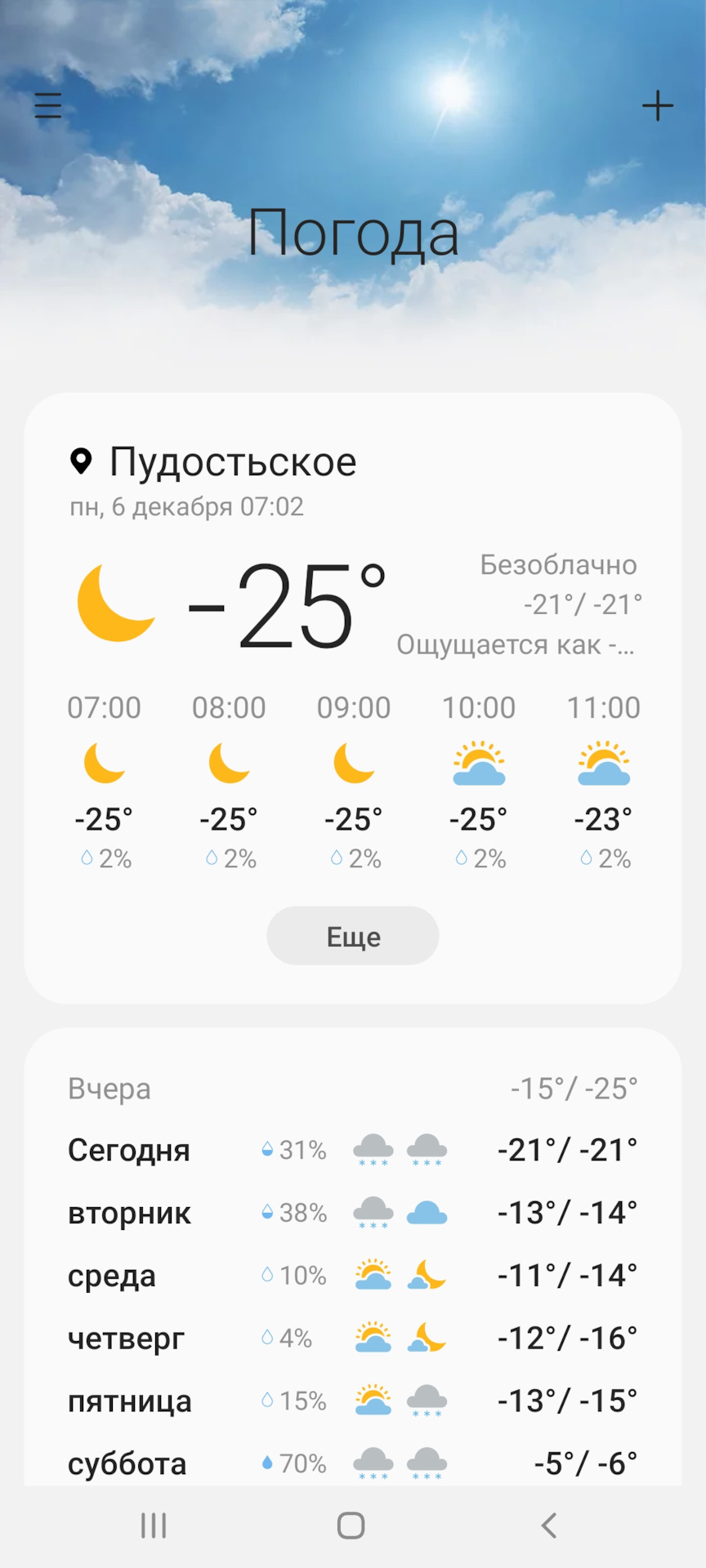Open the hamburger menu drawer
Viewport: 706px width, 1568px height.
(48, 106)
